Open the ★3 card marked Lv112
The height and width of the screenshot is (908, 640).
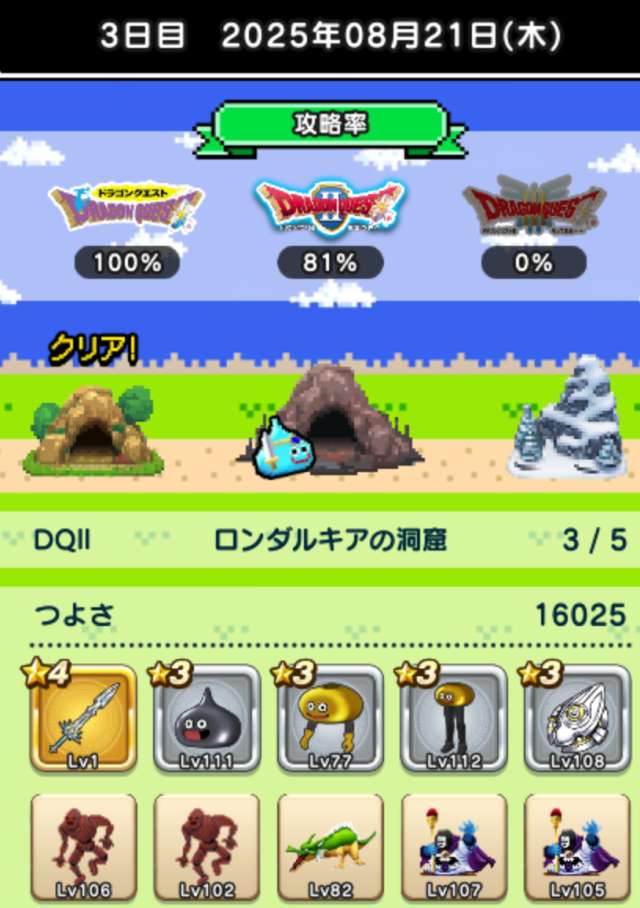pyautogui.click(x=453, y=717)
